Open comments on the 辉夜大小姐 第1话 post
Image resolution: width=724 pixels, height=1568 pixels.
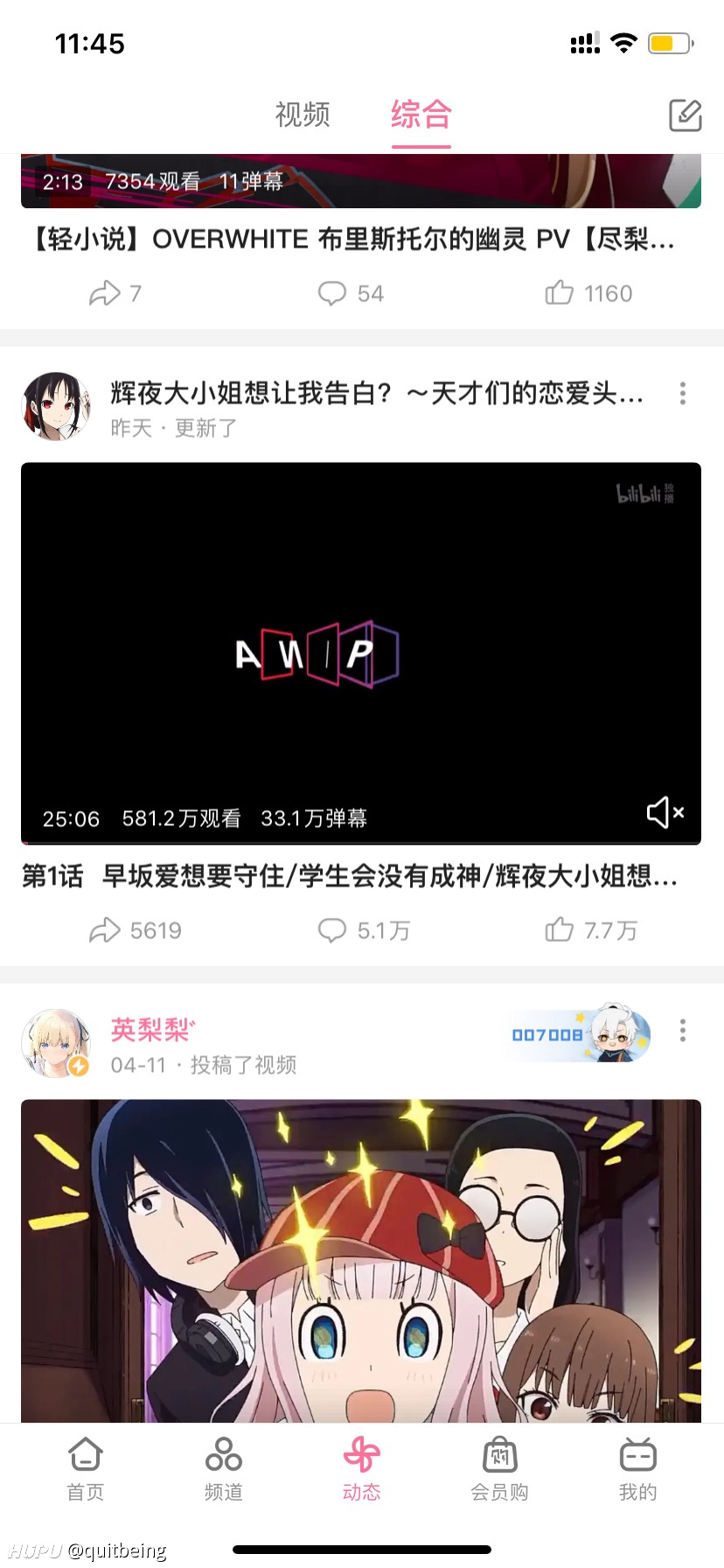(x=364, y=930)
